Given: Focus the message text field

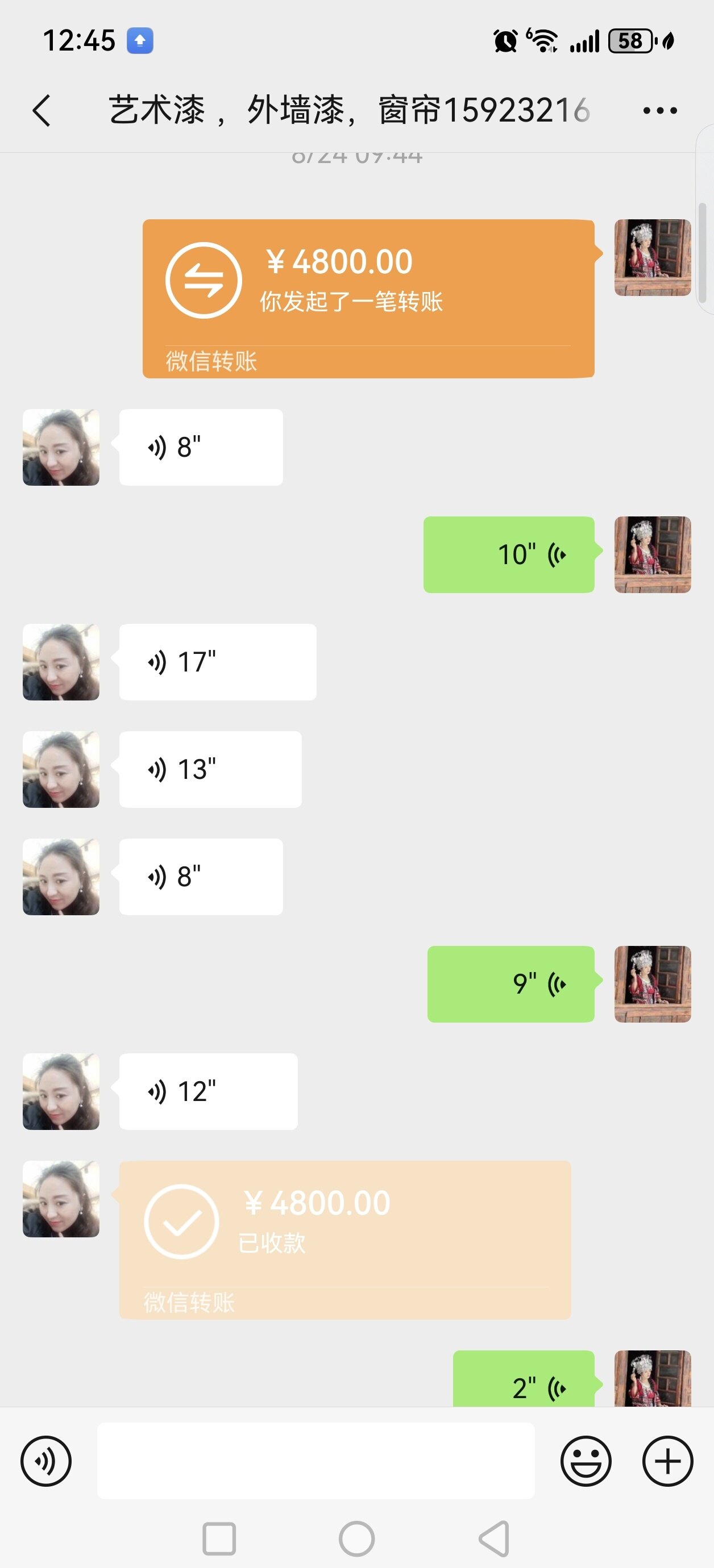Looking at the screenshot, I should pyautogui.click(x=316, y=1461).
